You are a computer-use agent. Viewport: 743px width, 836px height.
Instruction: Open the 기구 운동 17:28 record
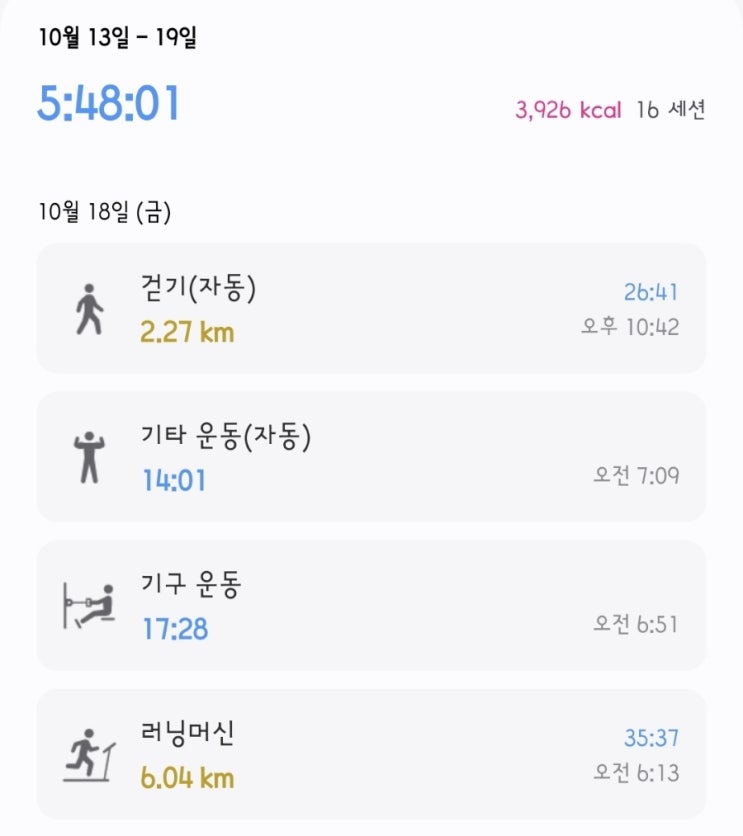point(371,605)
